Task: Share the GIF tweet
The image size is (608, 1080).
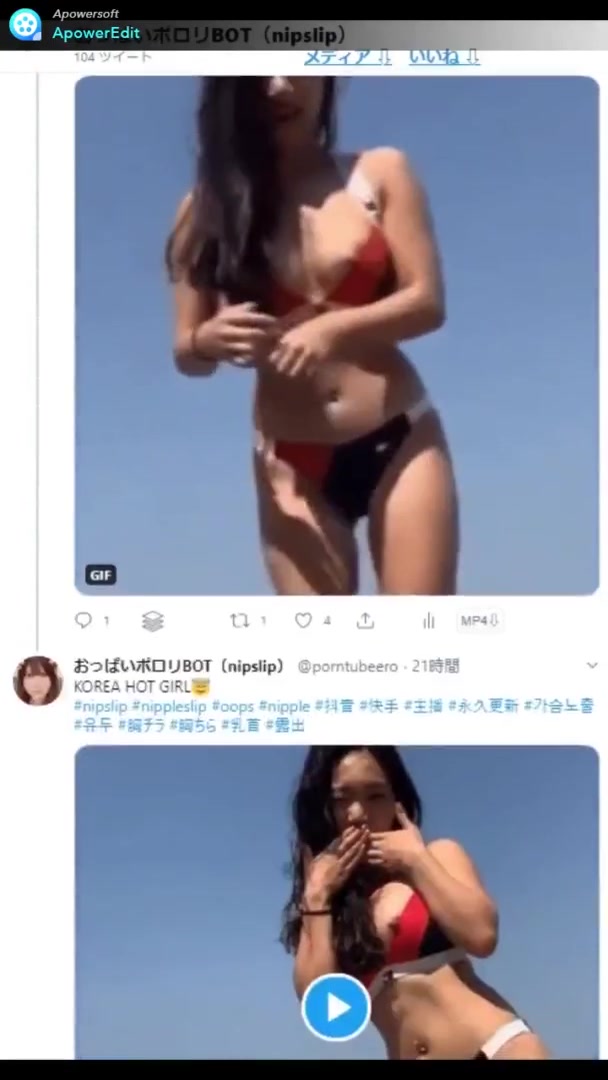Action: tap(365, 620)
